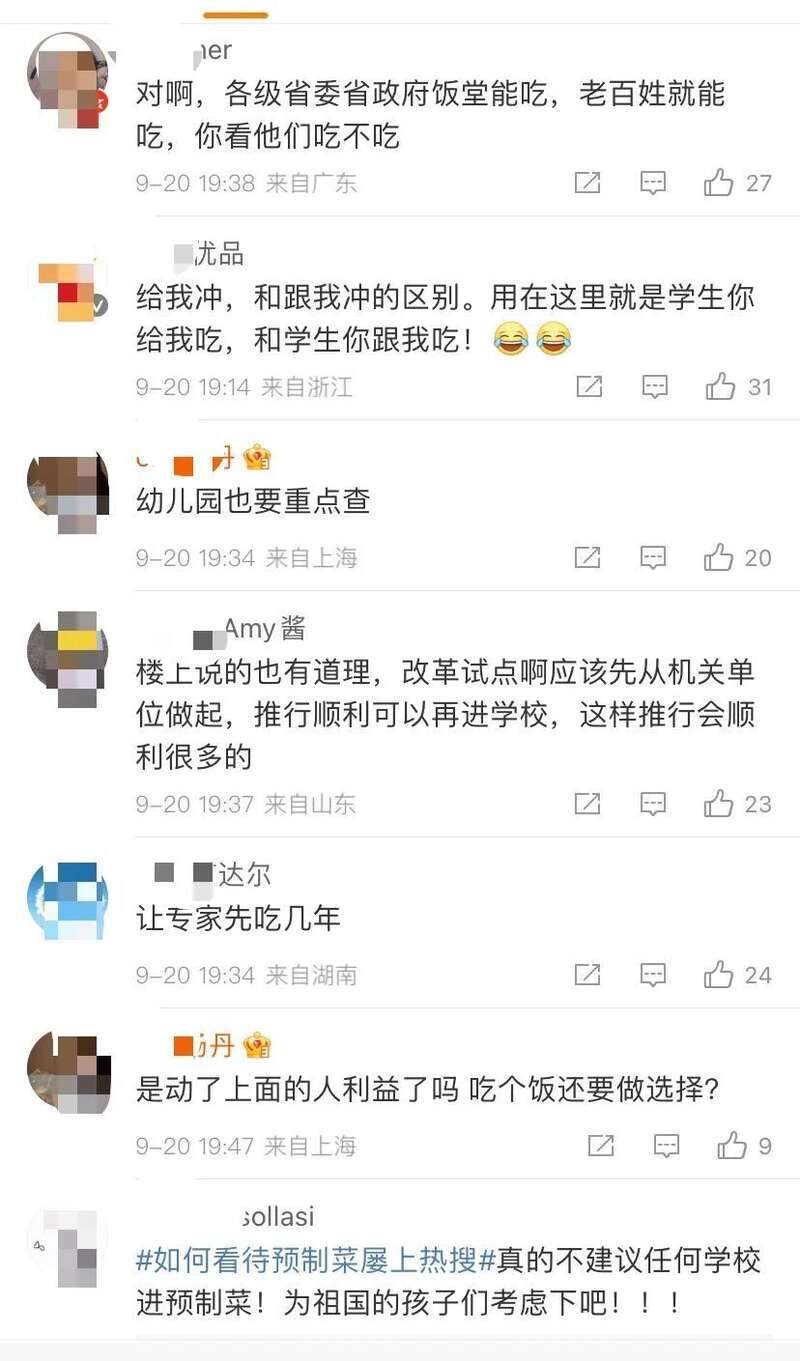Share the comment posted from 广东
The height and width of the screenshot is (1361, 800).
[587, 183]
